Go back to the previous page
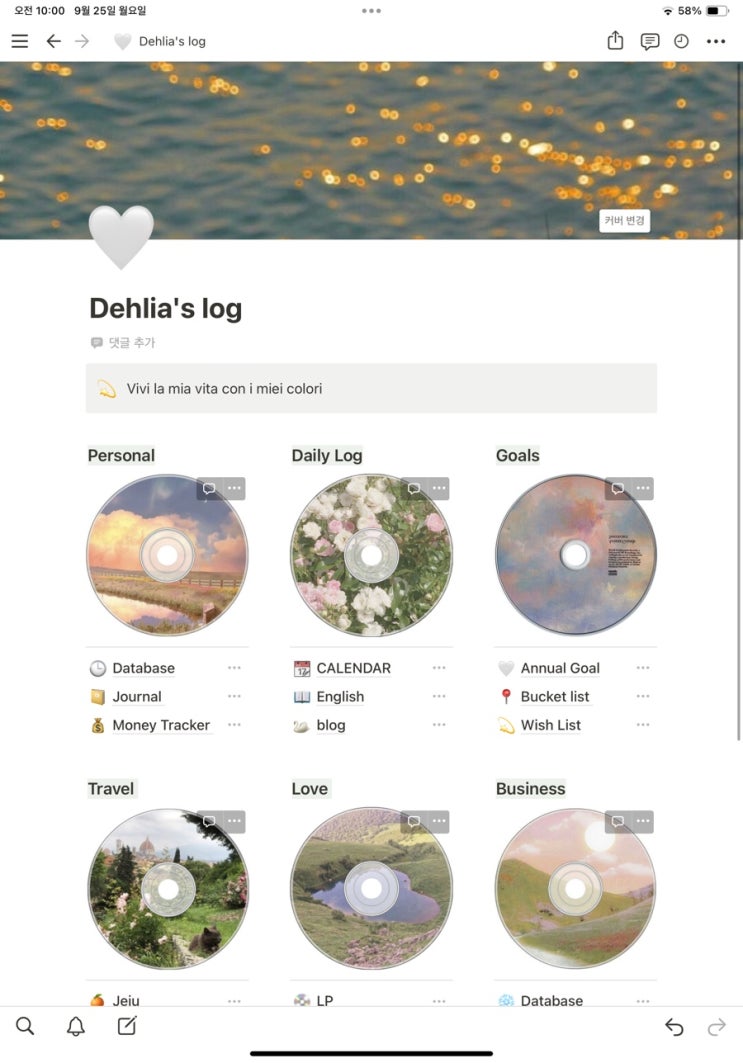This screenshot has height=1063, width=743. (53, 41)
